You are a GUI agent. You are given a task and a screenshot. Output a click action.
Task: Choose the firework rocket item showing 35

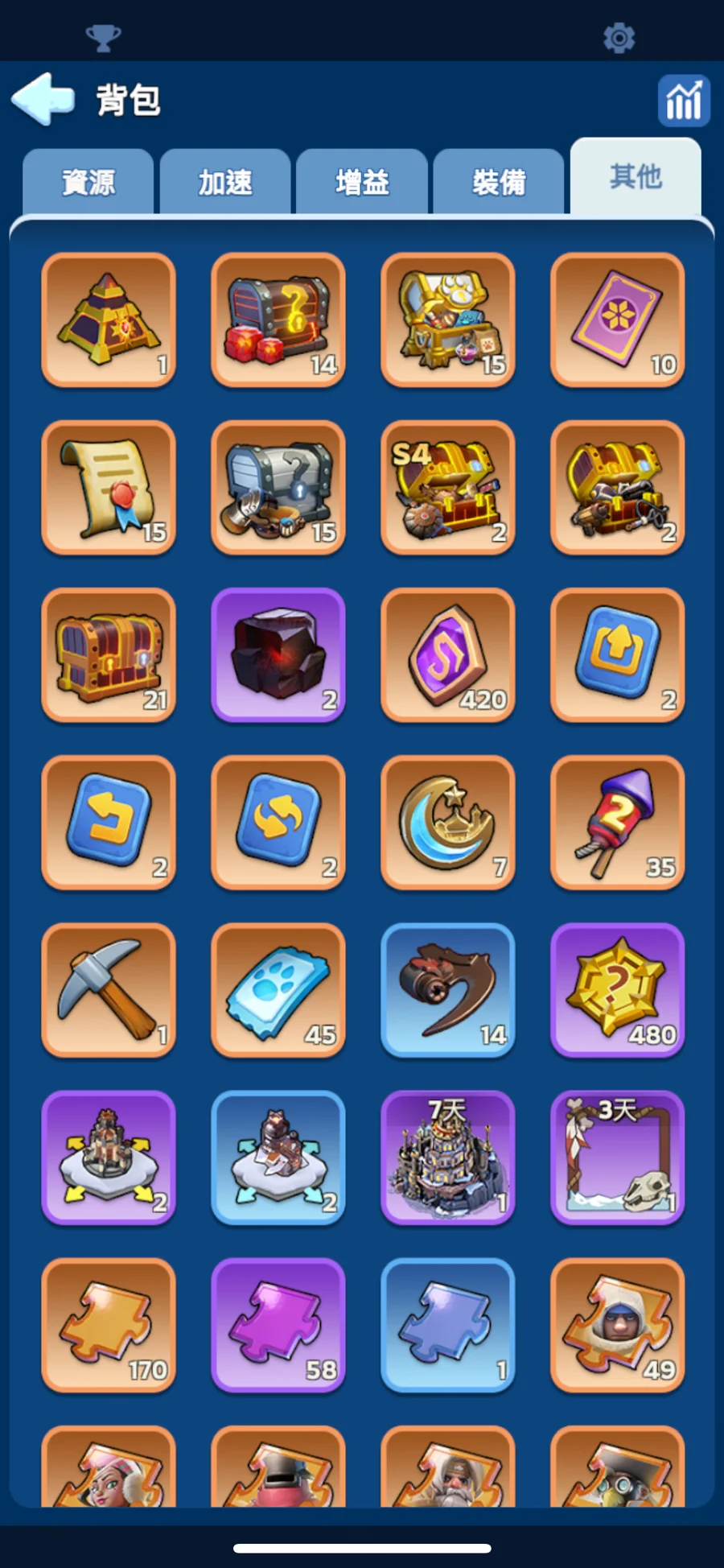(x=618, y=823)
